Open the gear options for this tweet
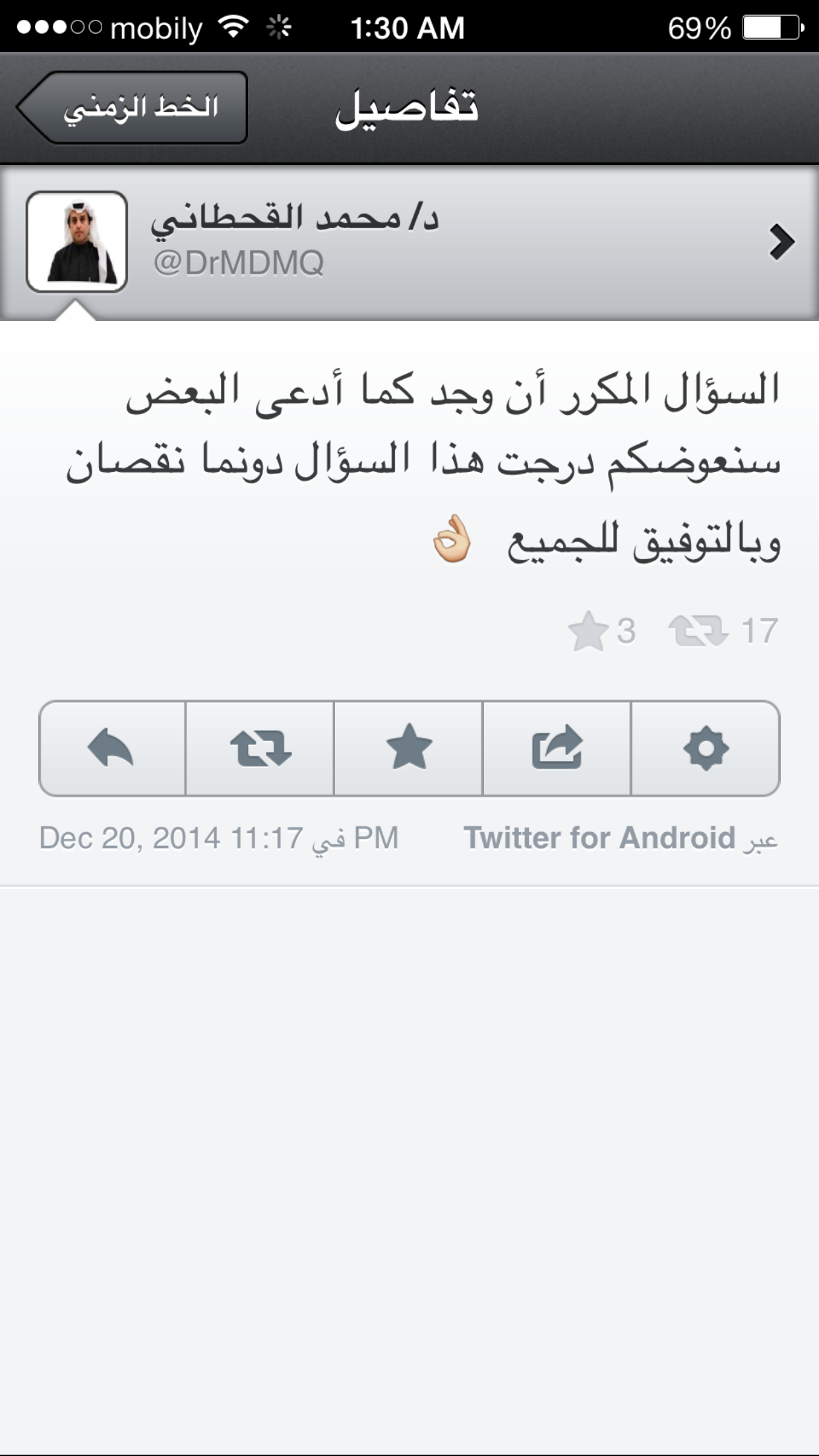 pyautogui.click(x=706, y=748)
